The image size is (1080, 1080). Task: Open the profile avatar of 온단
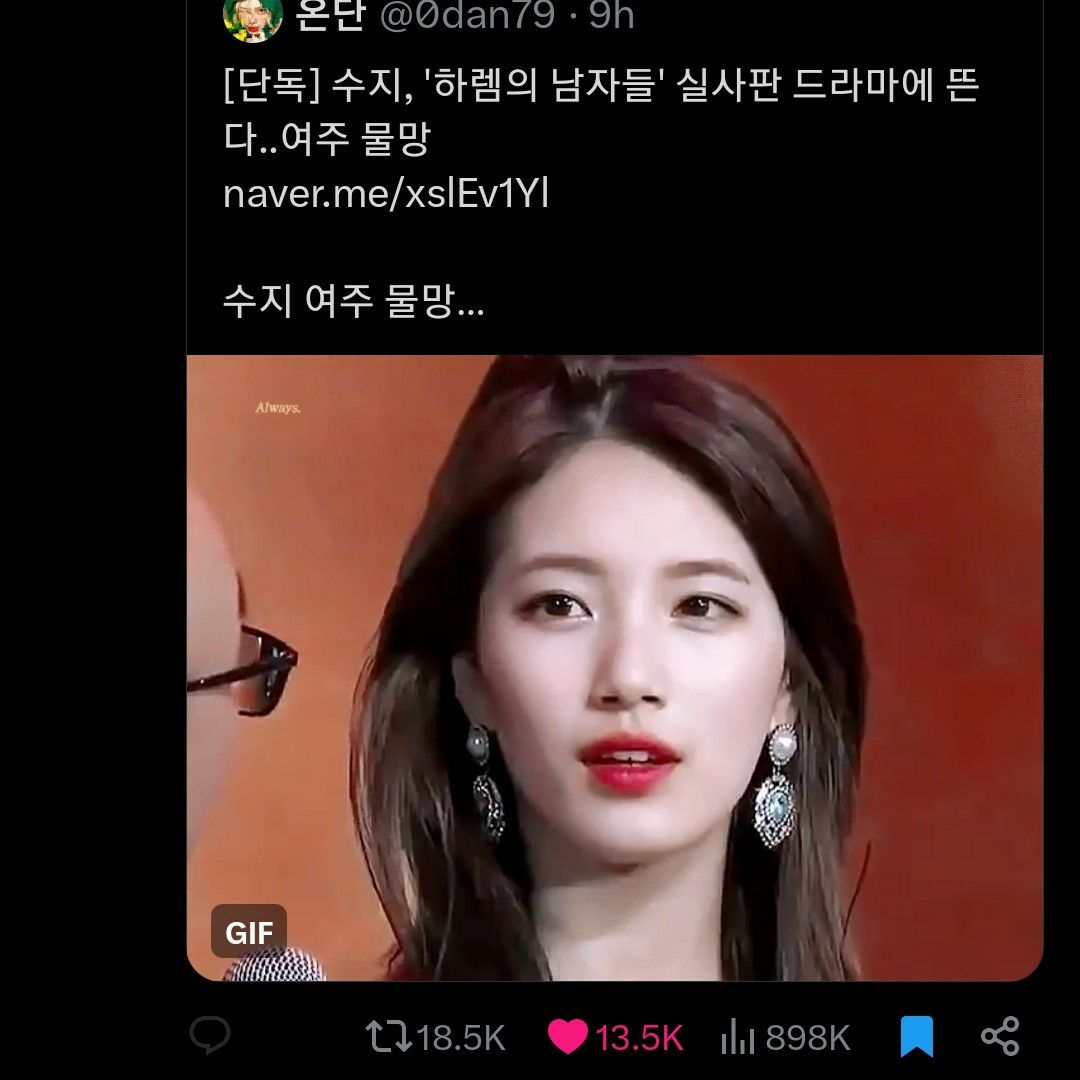[252, 18]
